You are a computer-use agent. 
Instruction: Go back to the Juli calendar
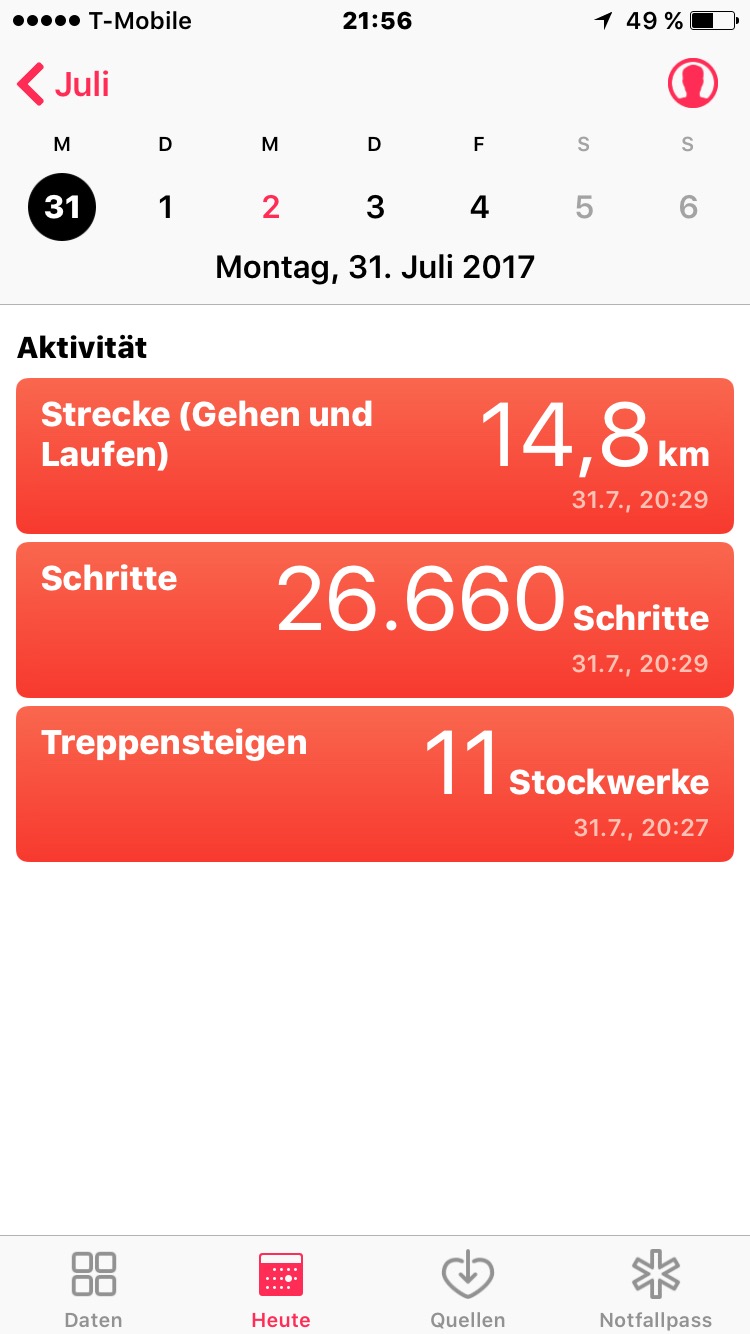64,84
